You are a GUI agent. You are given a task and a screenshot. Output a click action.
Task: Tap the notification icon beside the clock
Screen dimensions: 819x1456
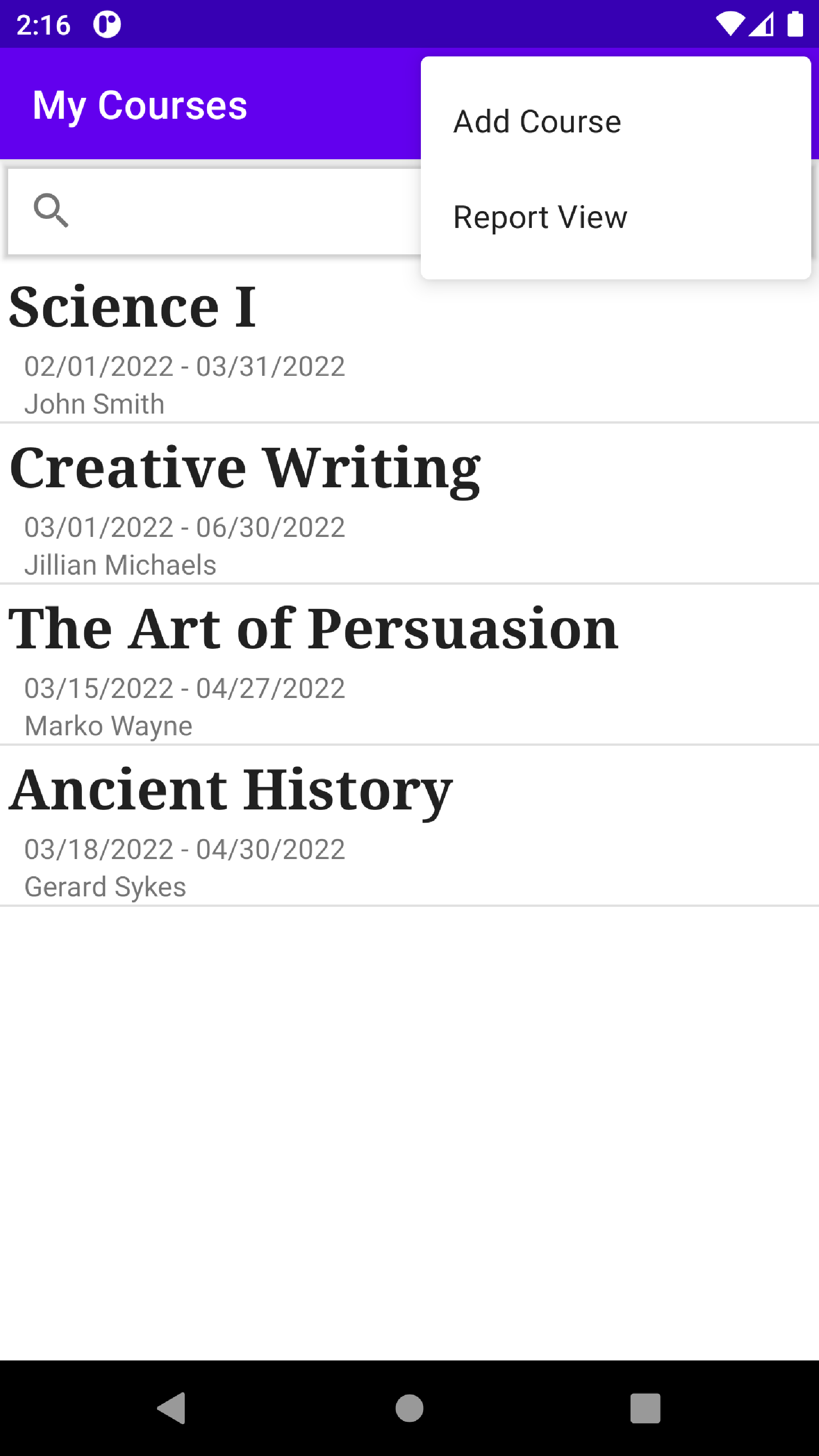108,24
